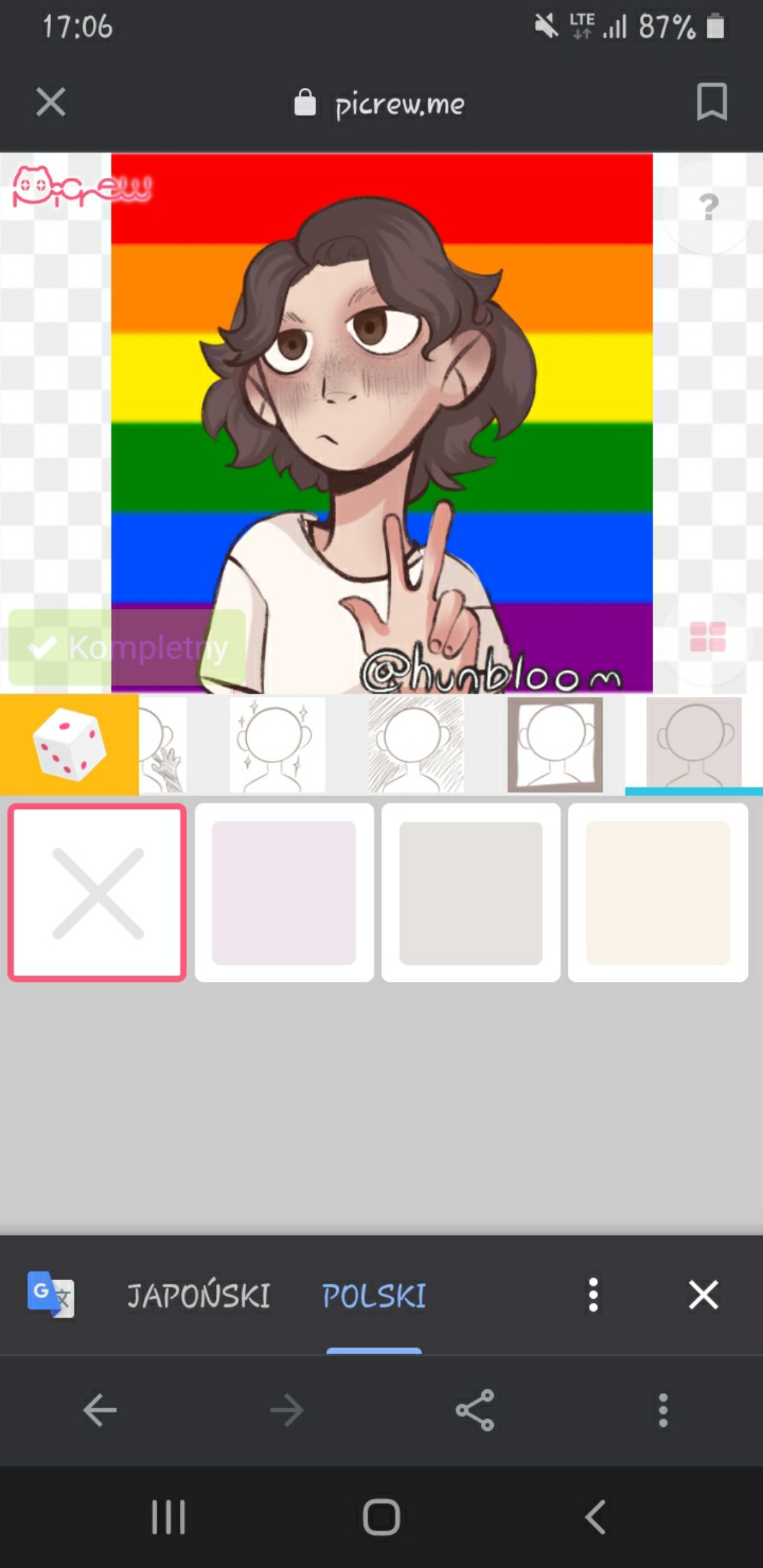Select the sparkles effect category tab
Image resolution: width=763 pixels, height=1568 pixels.
click(x=277, y=745)
